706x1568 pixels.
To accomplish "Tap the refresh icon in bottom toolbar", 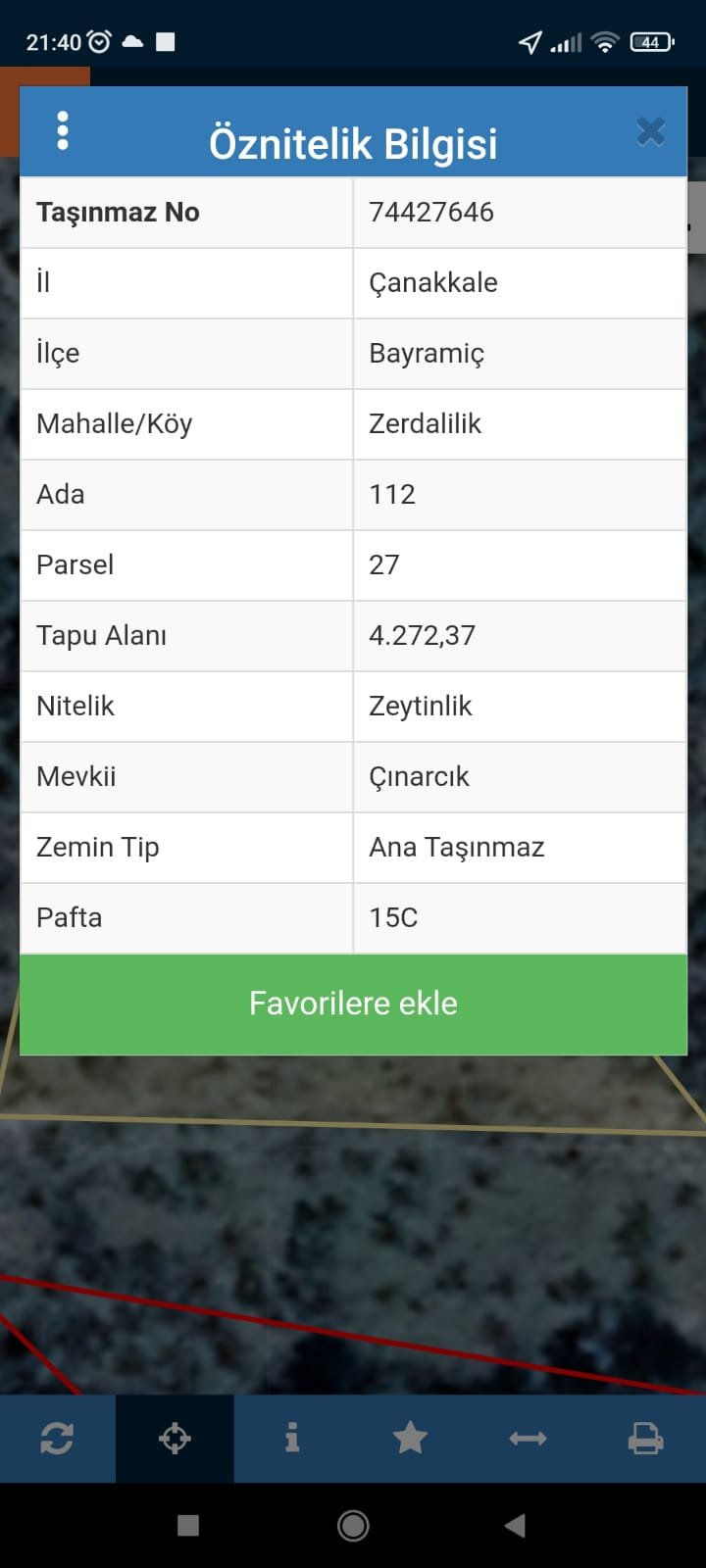I will tap(57, 1438).
